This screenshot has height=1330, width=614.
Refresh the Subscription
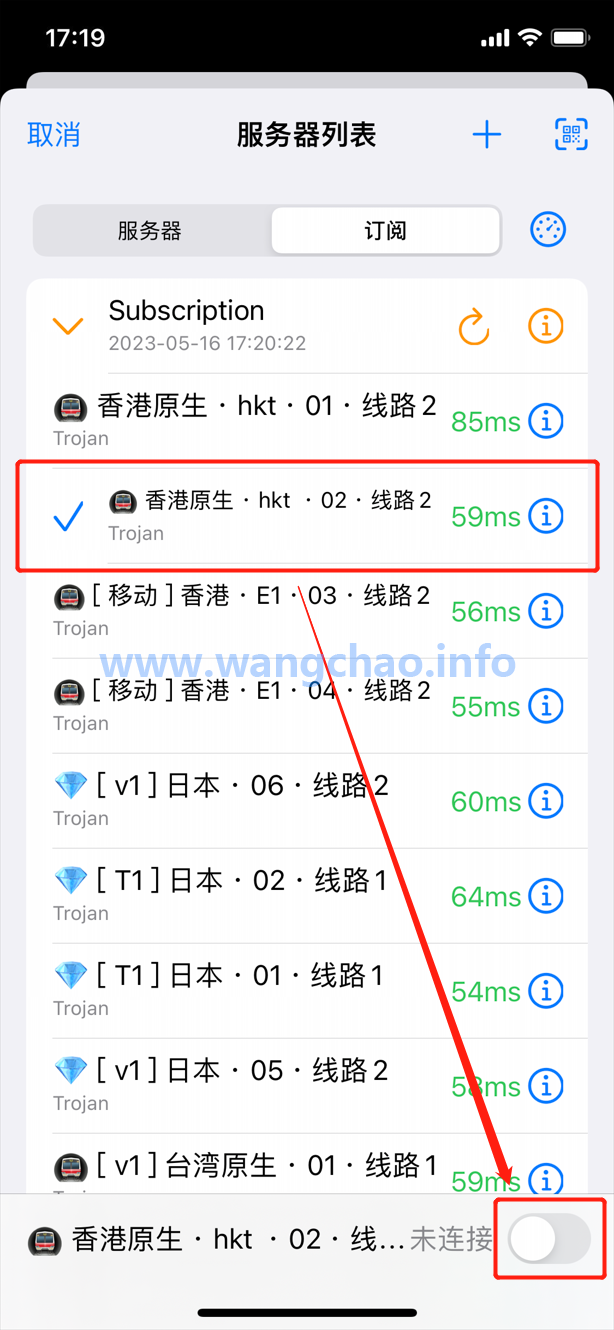473,326
